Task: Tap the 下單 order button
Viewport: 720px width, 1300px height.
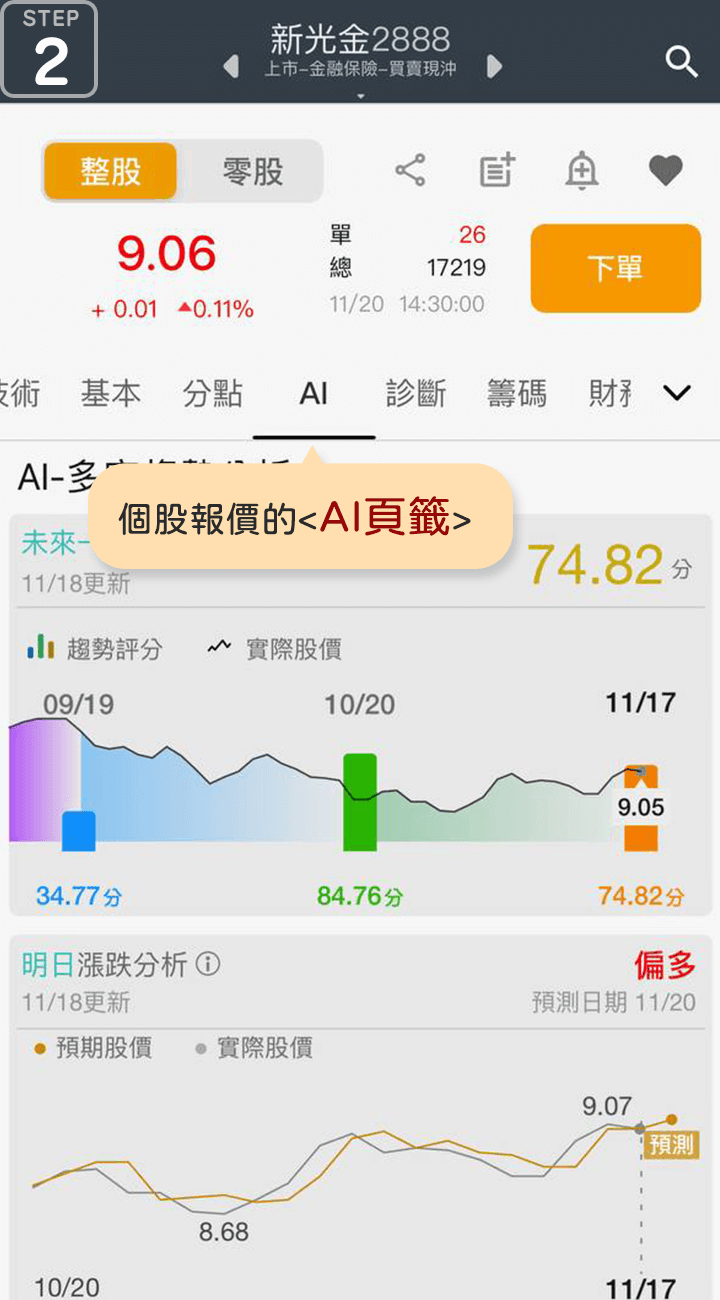Action: tap(615, 268)
